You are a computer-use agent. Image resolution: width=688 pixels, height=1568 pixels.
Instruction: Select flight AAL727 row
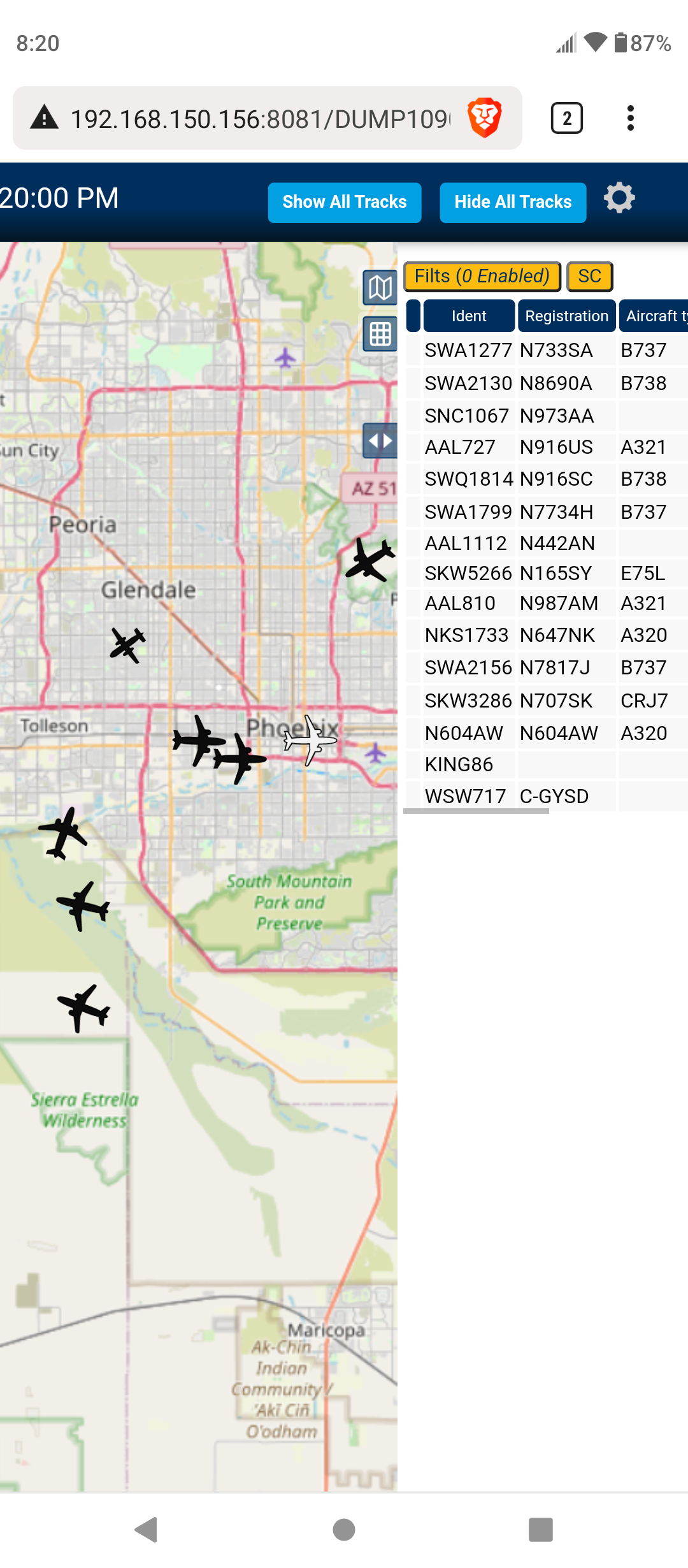(547, 447)
